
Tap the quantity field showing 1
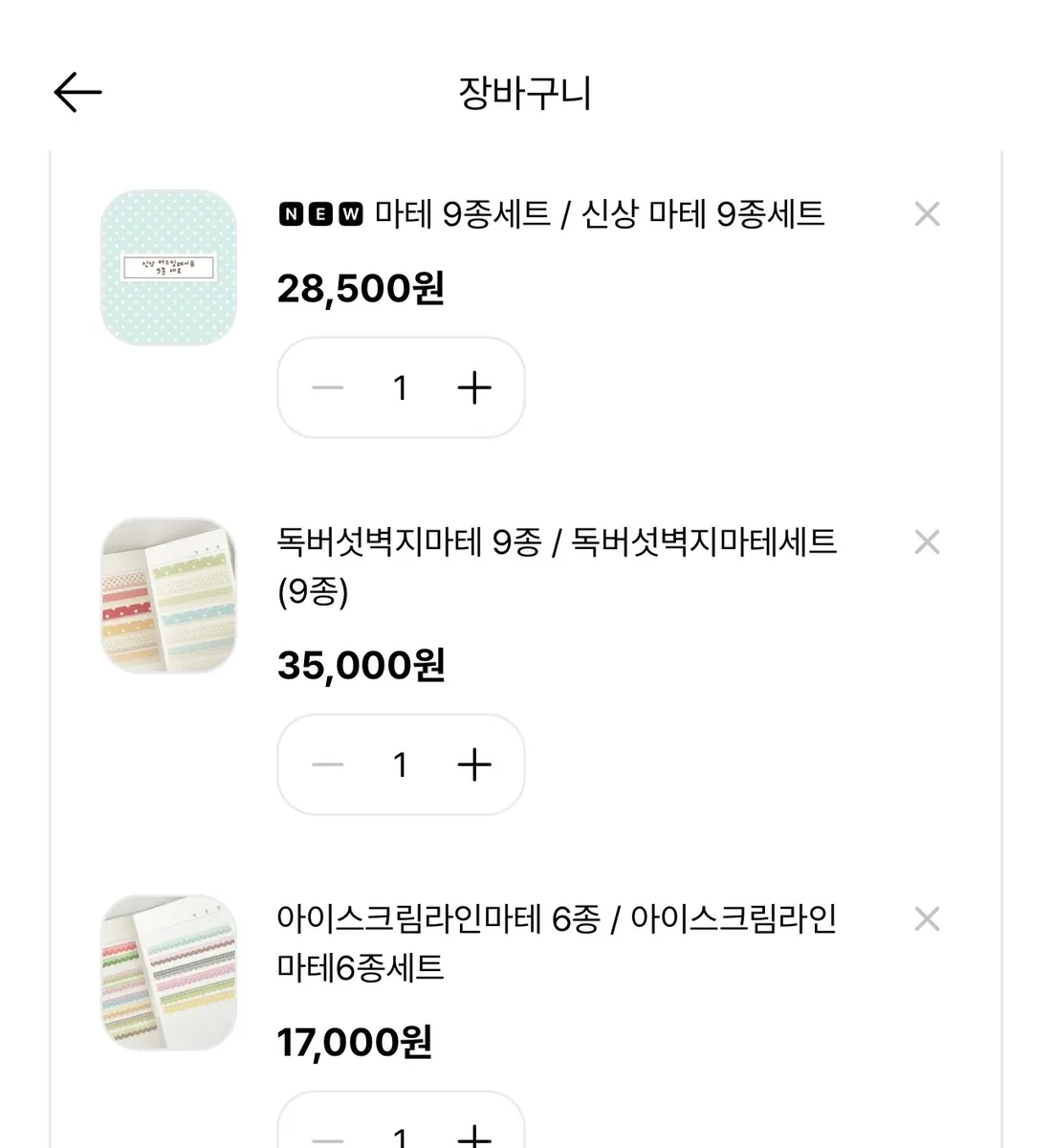(x=401, y=387)
